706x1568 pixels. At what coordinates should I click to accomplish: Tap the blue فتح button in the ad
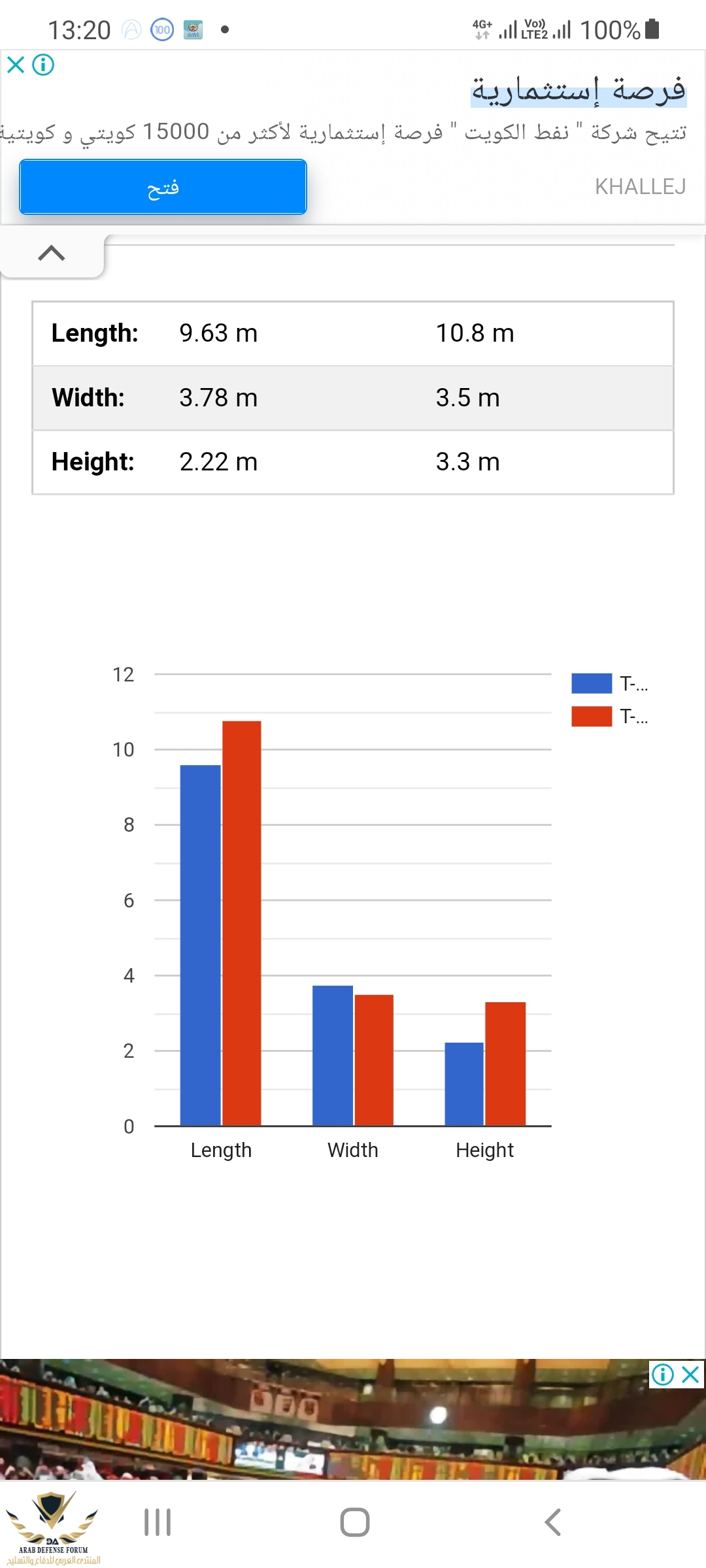(x=163, y=187)
